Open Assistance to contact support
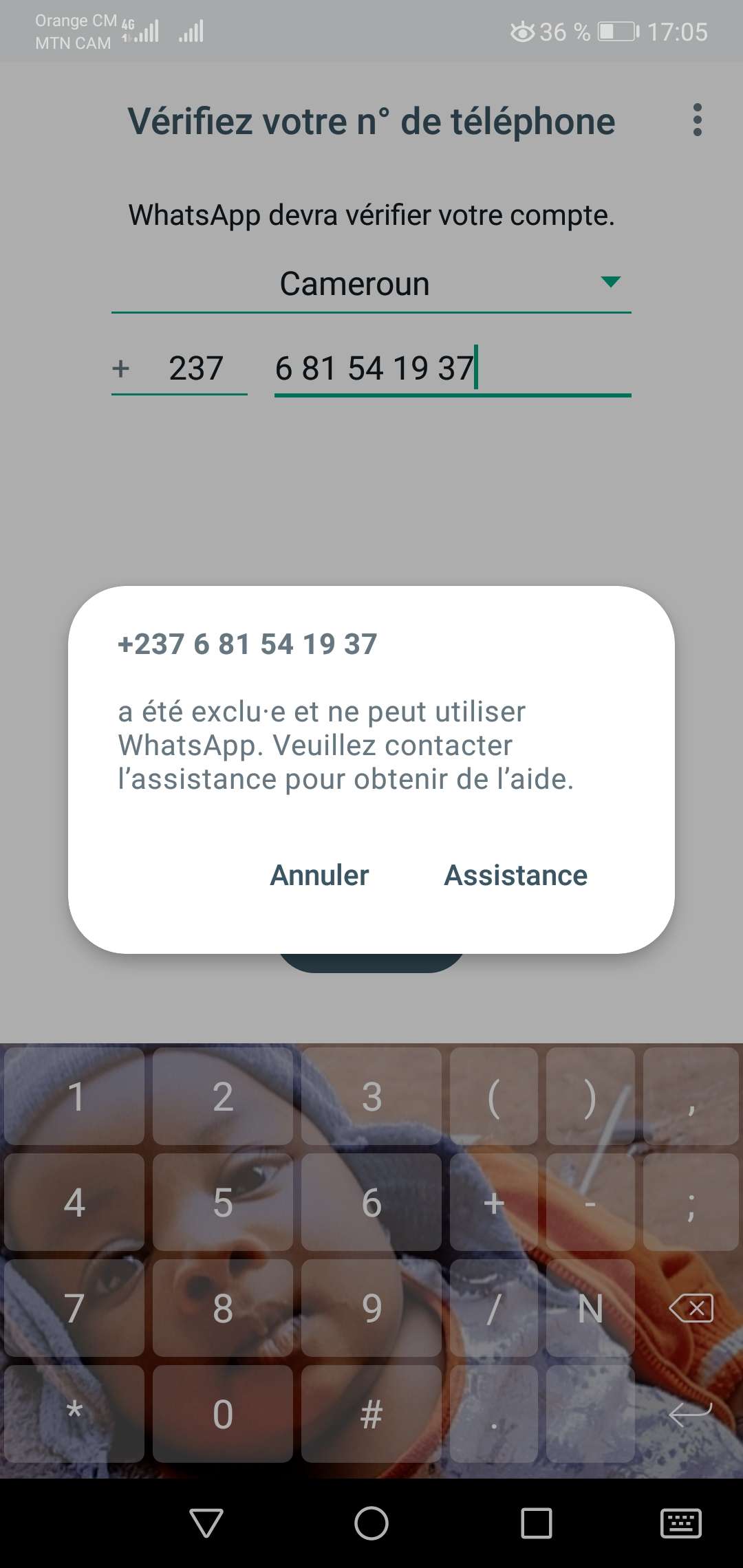This screenshot has width=743, height=1568. click(515, 875)
